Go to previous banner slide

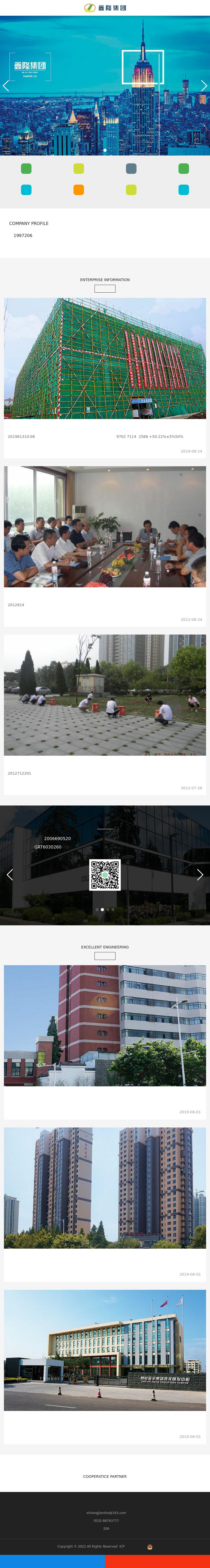(6, 86)
